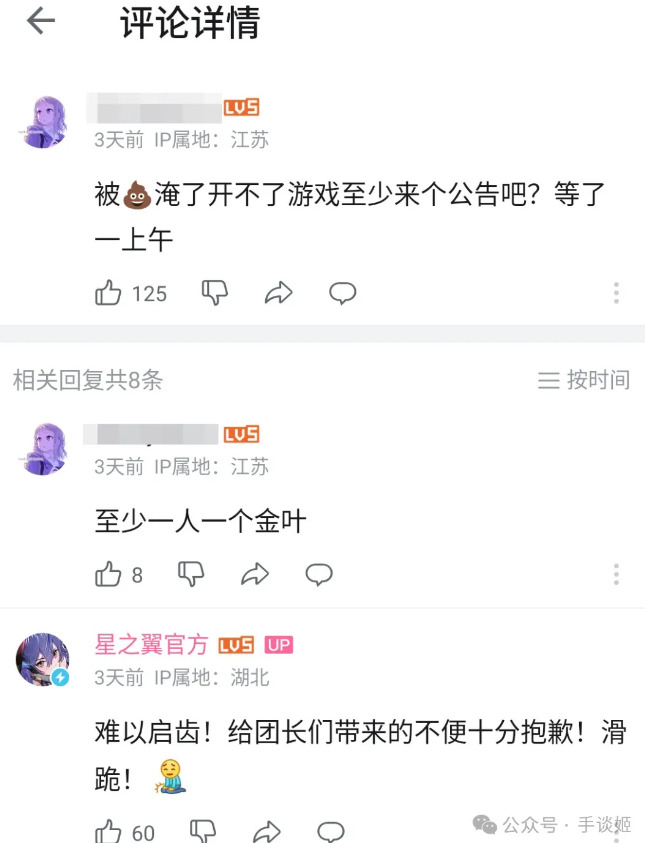
Task: Change reply sorting via 按时间
Action: [584, 380]
